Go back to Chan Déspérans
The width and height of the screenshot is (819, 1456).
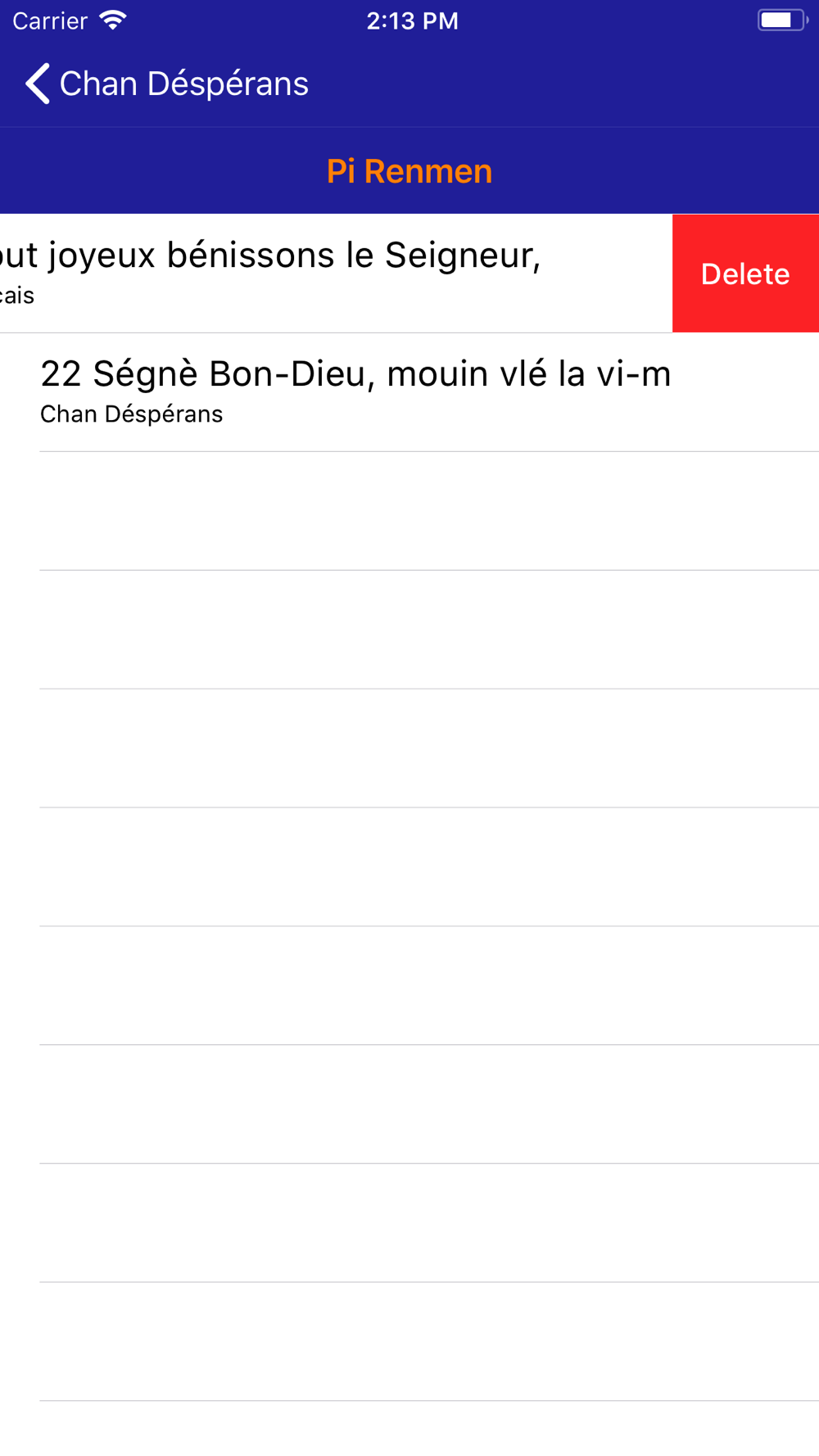[x=166, y=84]
